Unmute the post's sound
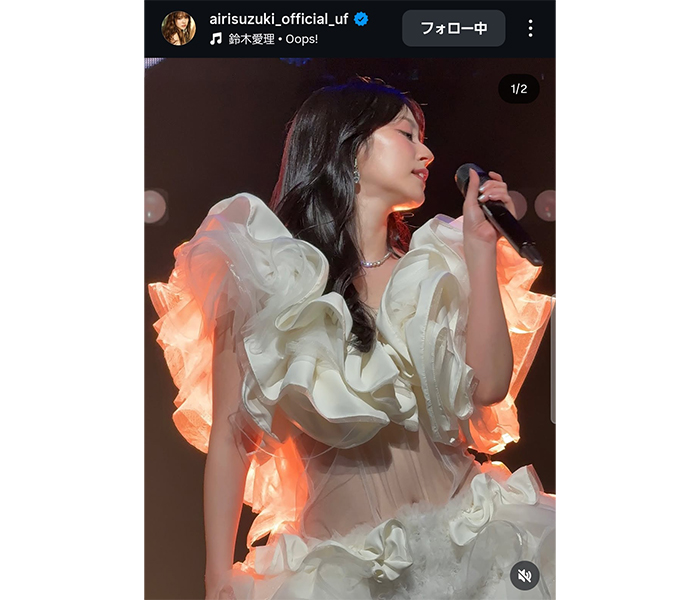The height and width of the screenshot is (600, 700). click(524, 574)
